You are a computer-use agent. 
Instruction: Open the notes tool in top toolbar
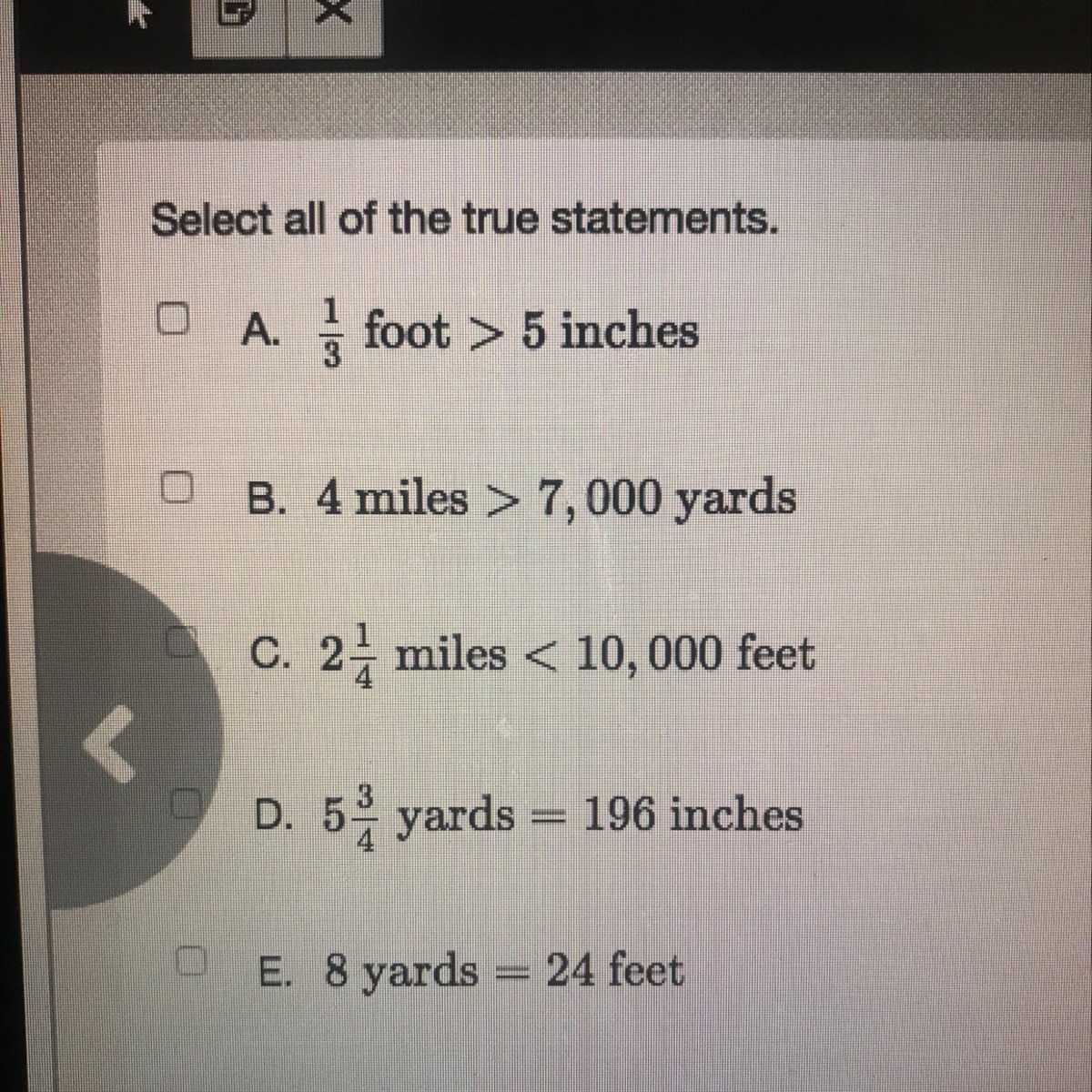(x=239, y=13)
